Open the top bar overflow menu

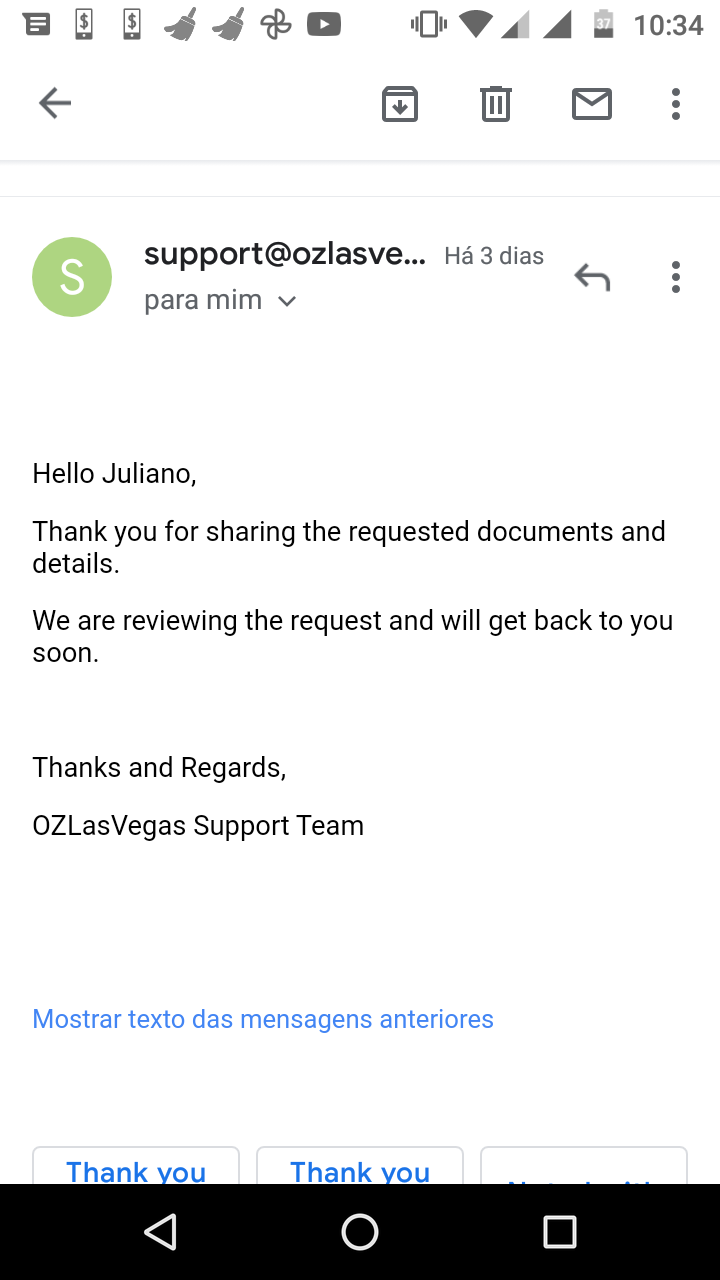pos(676,103)
